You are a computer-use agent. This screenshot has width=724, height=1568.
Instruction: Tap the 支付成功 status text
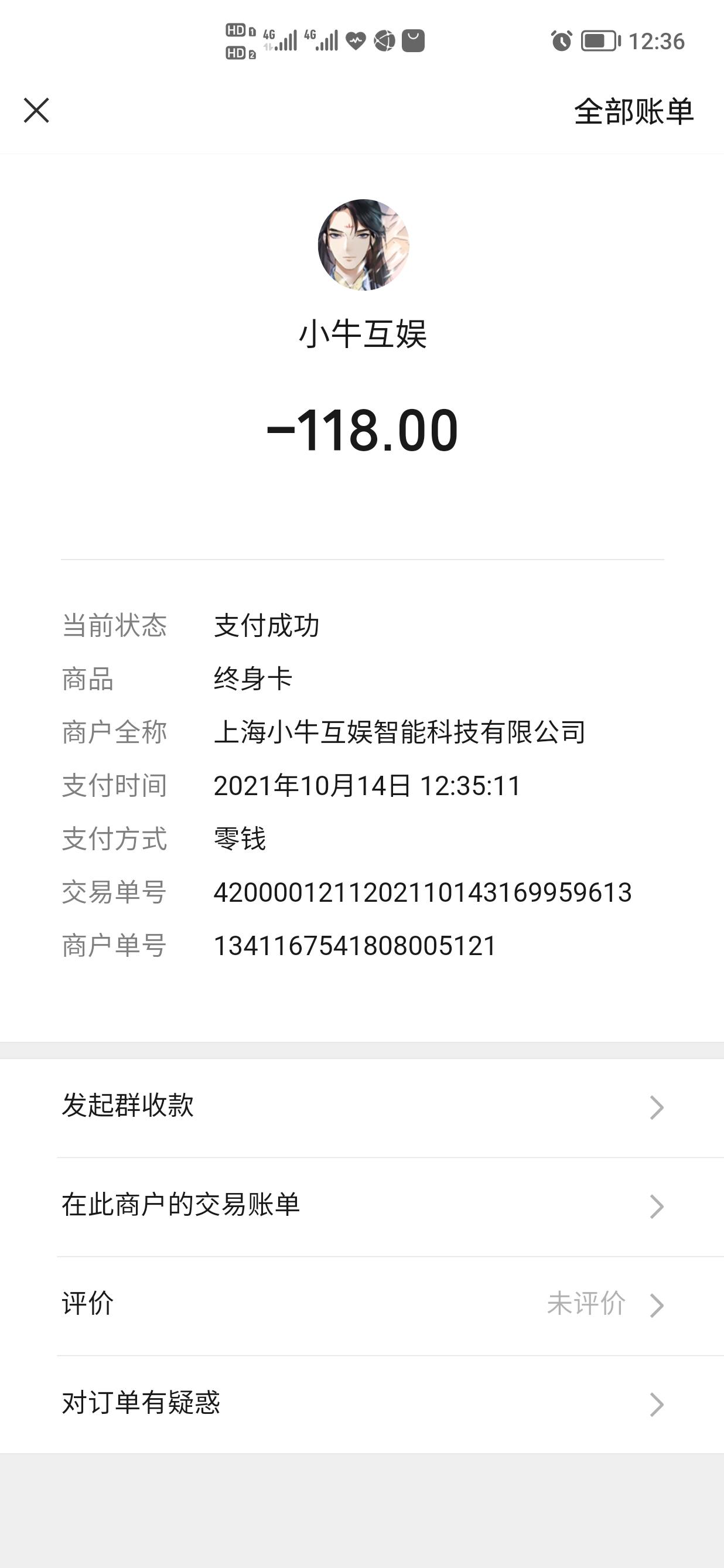pos(267,625)
